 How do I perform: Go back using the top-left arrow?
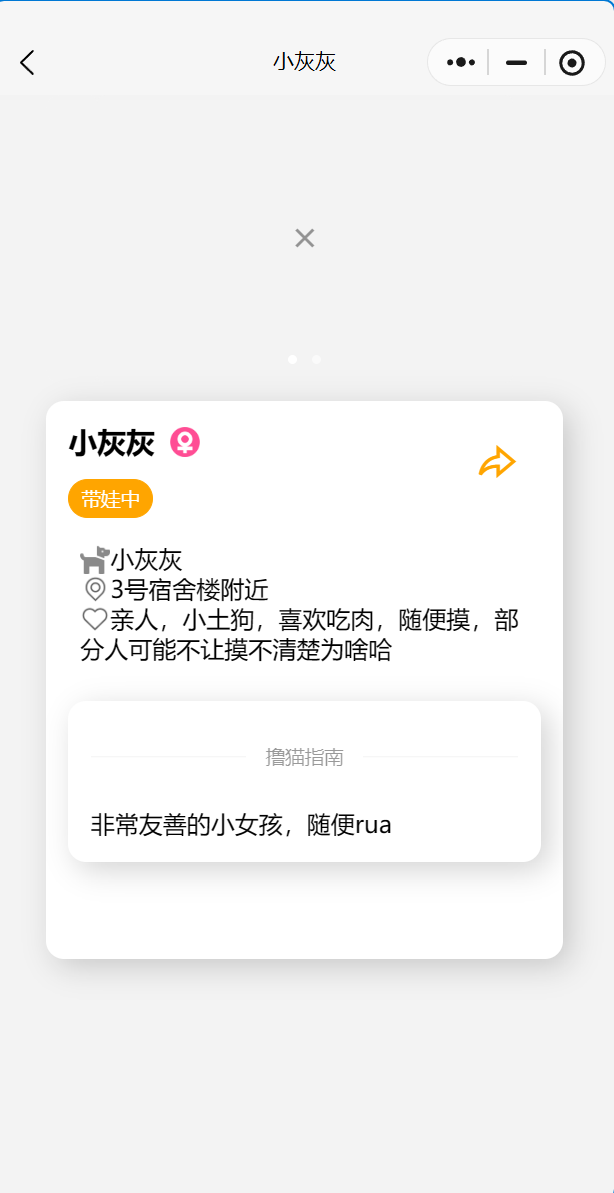[27, 62]
